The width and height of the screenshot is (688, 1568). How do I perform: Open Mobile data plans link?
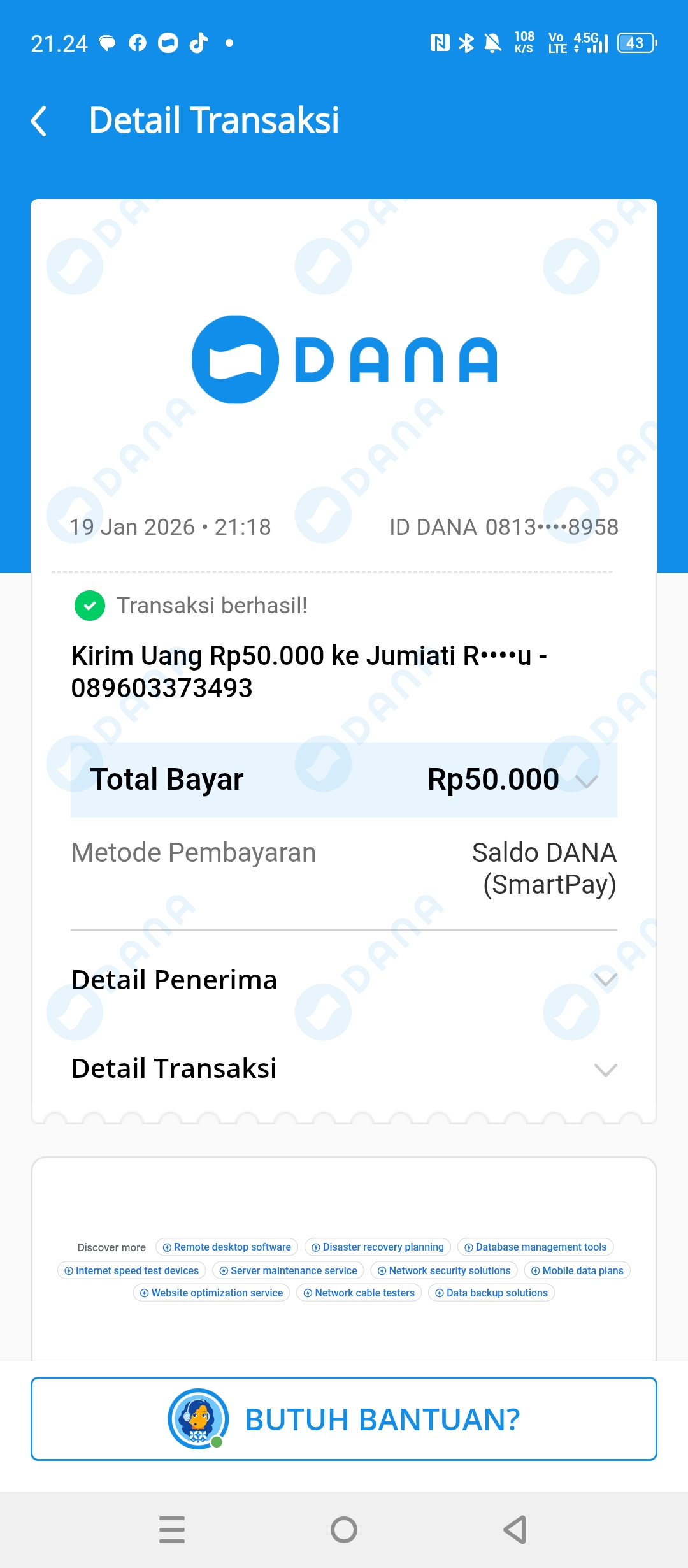[577, 1270]
